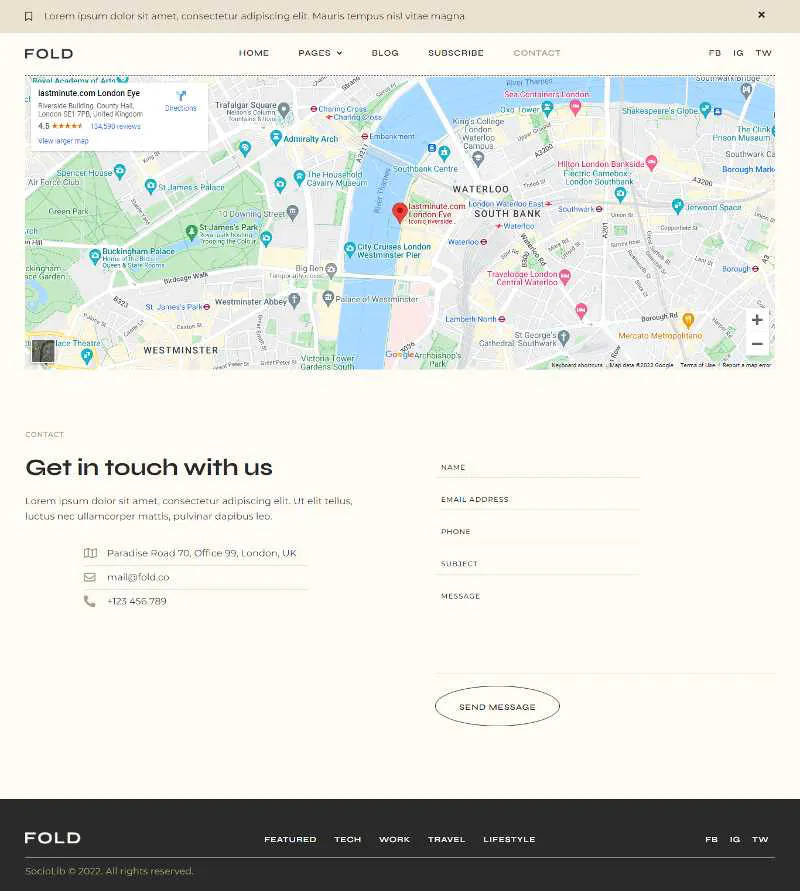Go to the Home page
Image resolution: width=800 pixels, height=891 pixels.
tap(254, 53)
